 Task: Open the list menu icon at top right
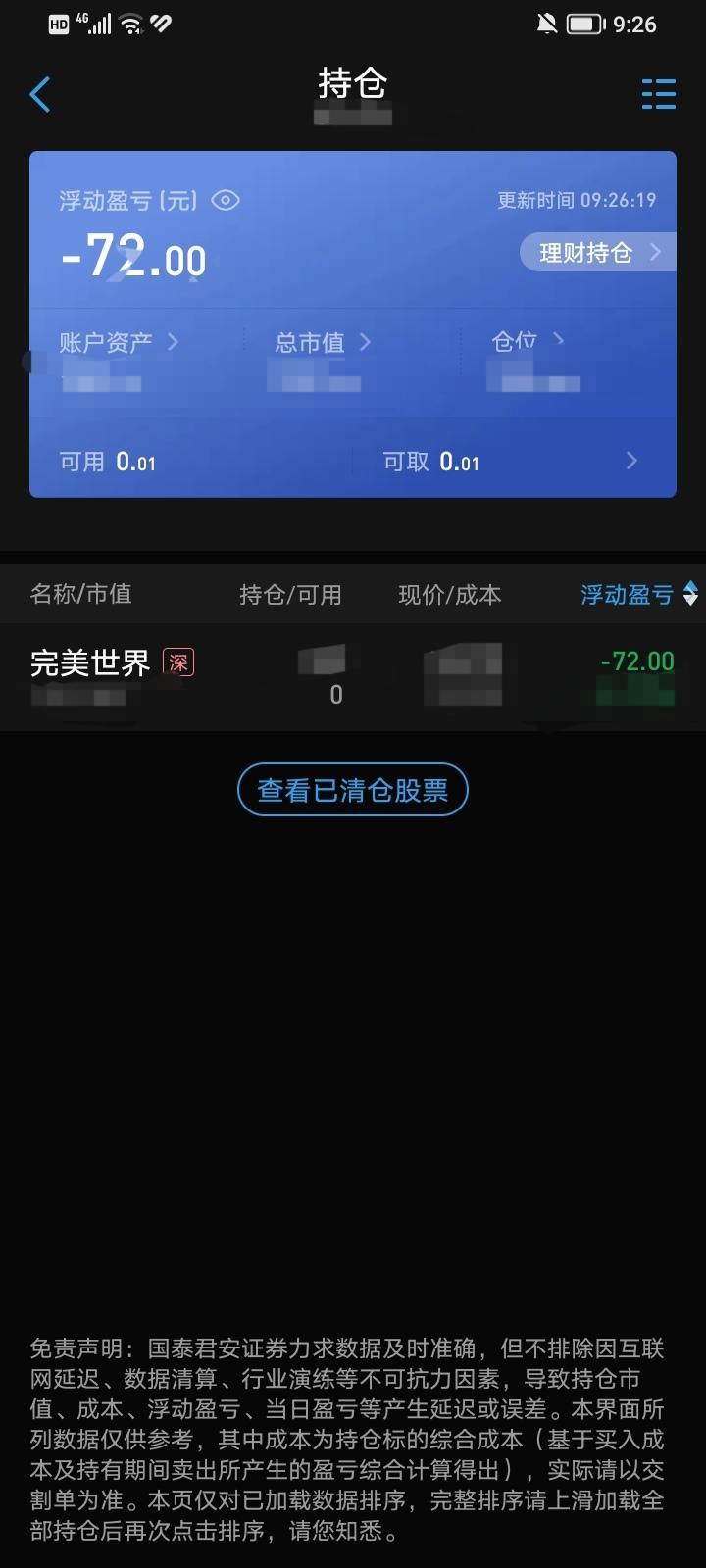coord(658,94)
